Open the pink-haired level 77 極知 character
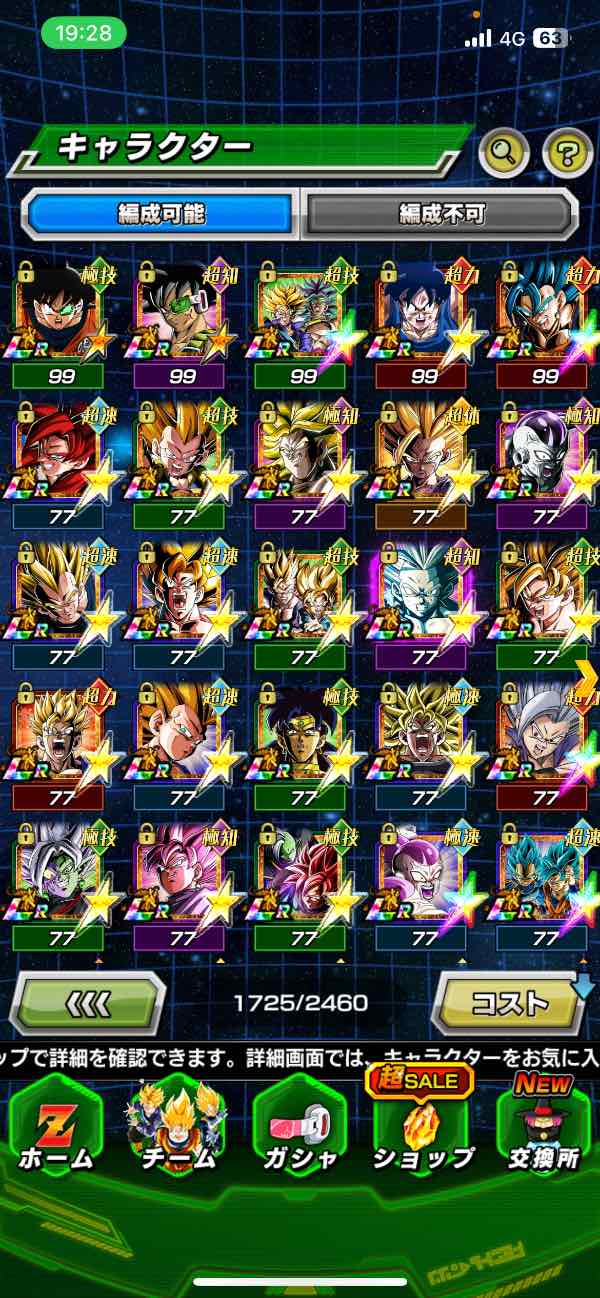The height and width of the screenshot is (1298, 600). click(180, 875)
